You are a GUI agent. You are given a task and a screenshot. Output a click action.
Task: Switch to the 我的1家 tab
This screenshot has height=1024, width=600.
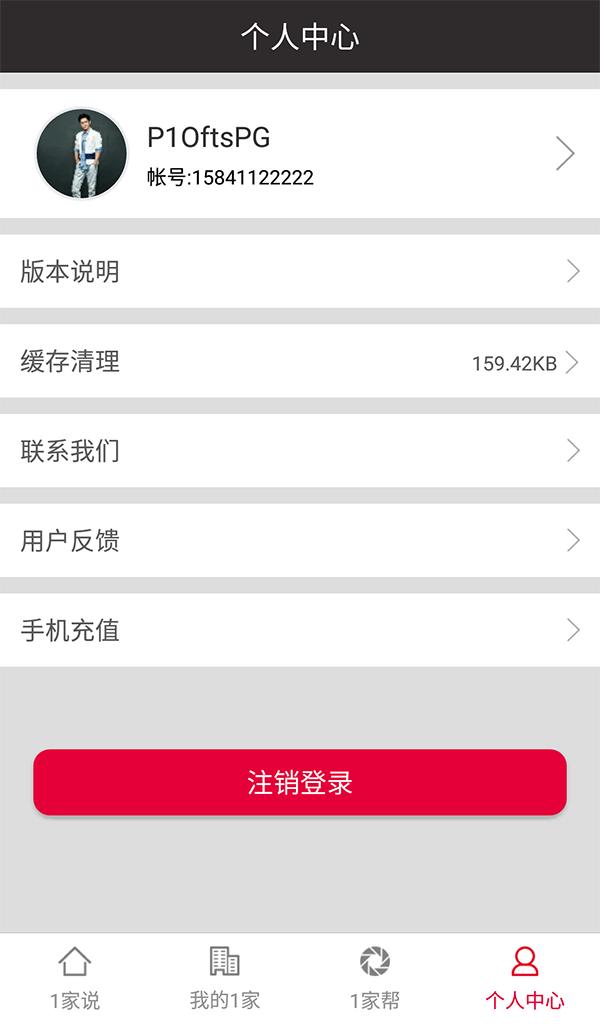coord(225,978)
